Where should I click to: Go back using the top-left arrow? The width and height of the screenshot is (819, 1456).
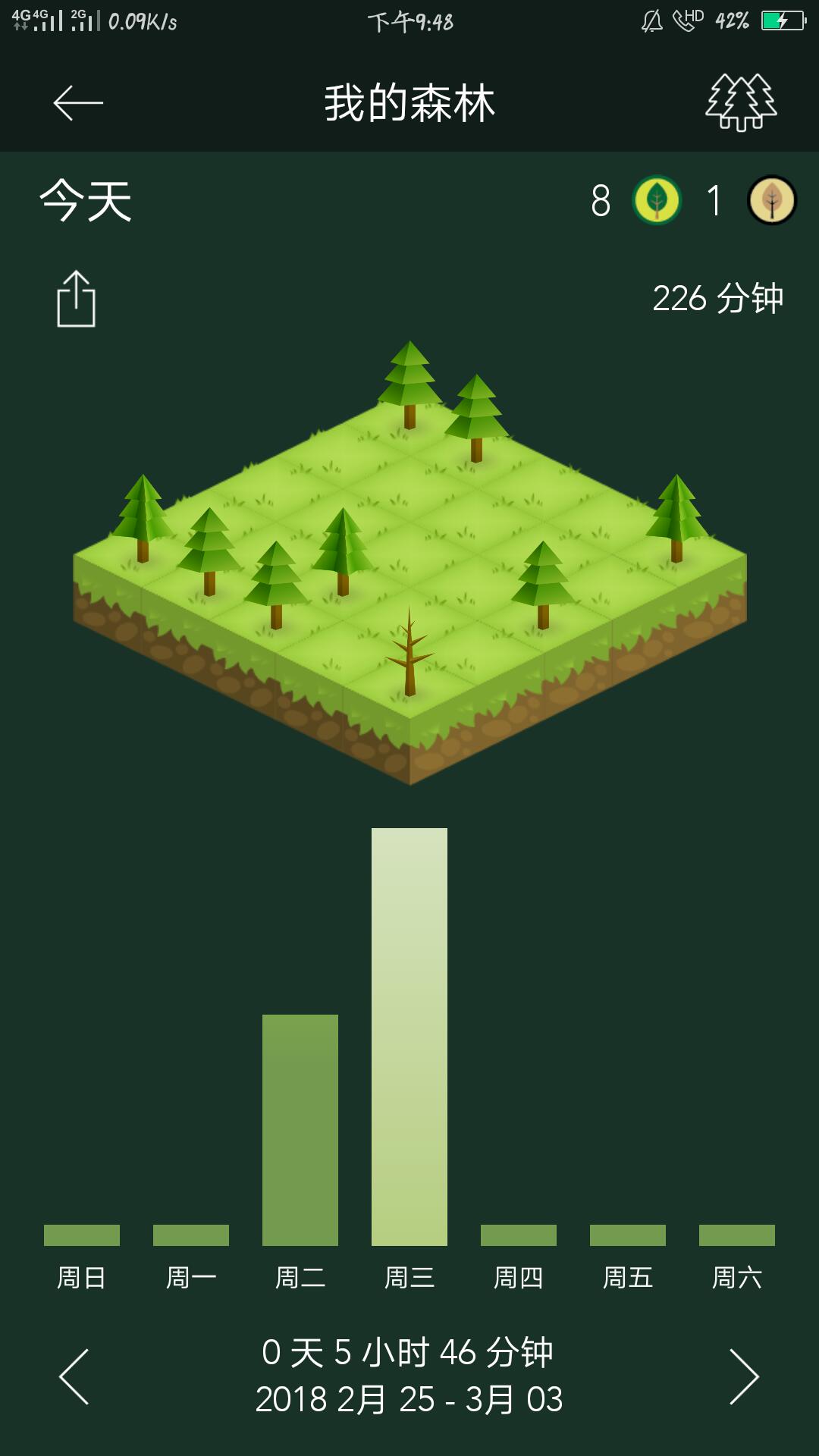click(x=78, y=103)
